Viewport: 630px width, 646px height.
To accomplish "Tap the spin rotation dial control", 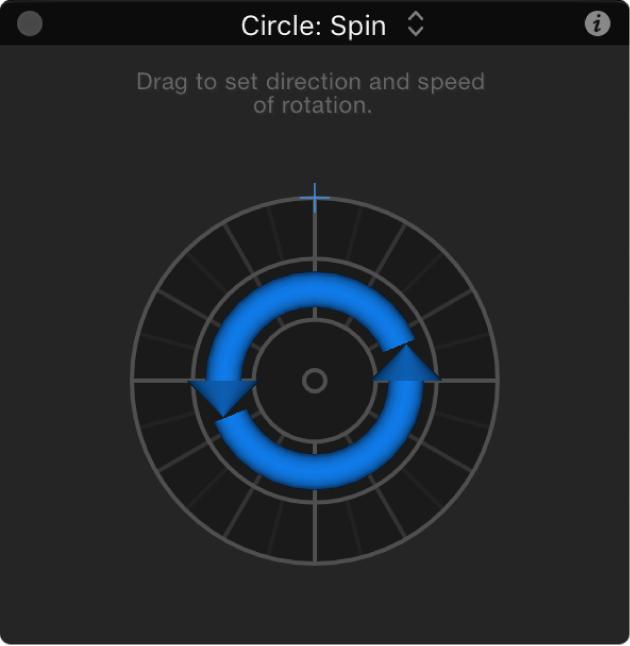I will pyautogui.click(x=315, y=381).
